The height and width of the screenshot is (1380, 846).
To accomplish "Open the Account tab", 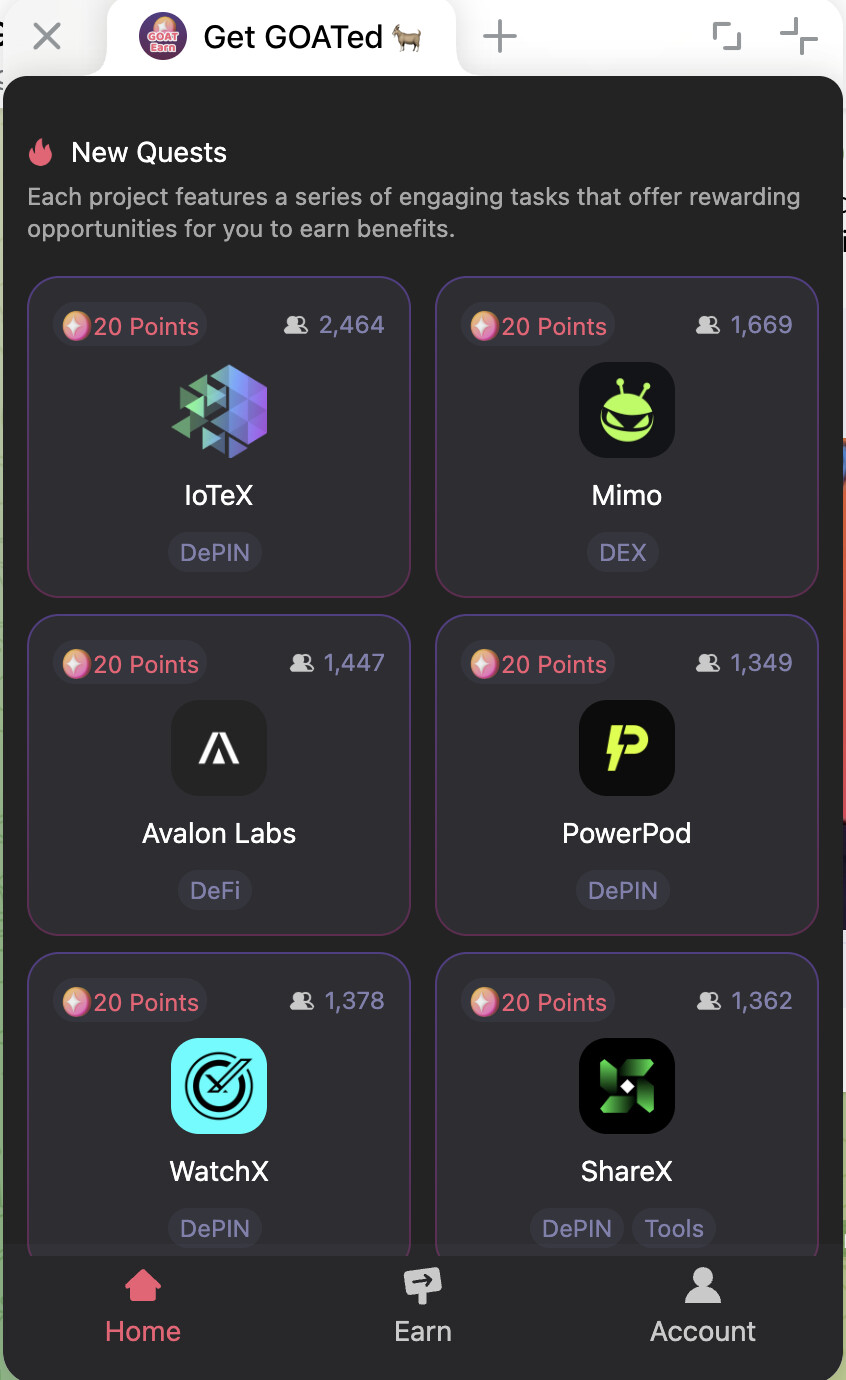I will [x=703, y=1306].
